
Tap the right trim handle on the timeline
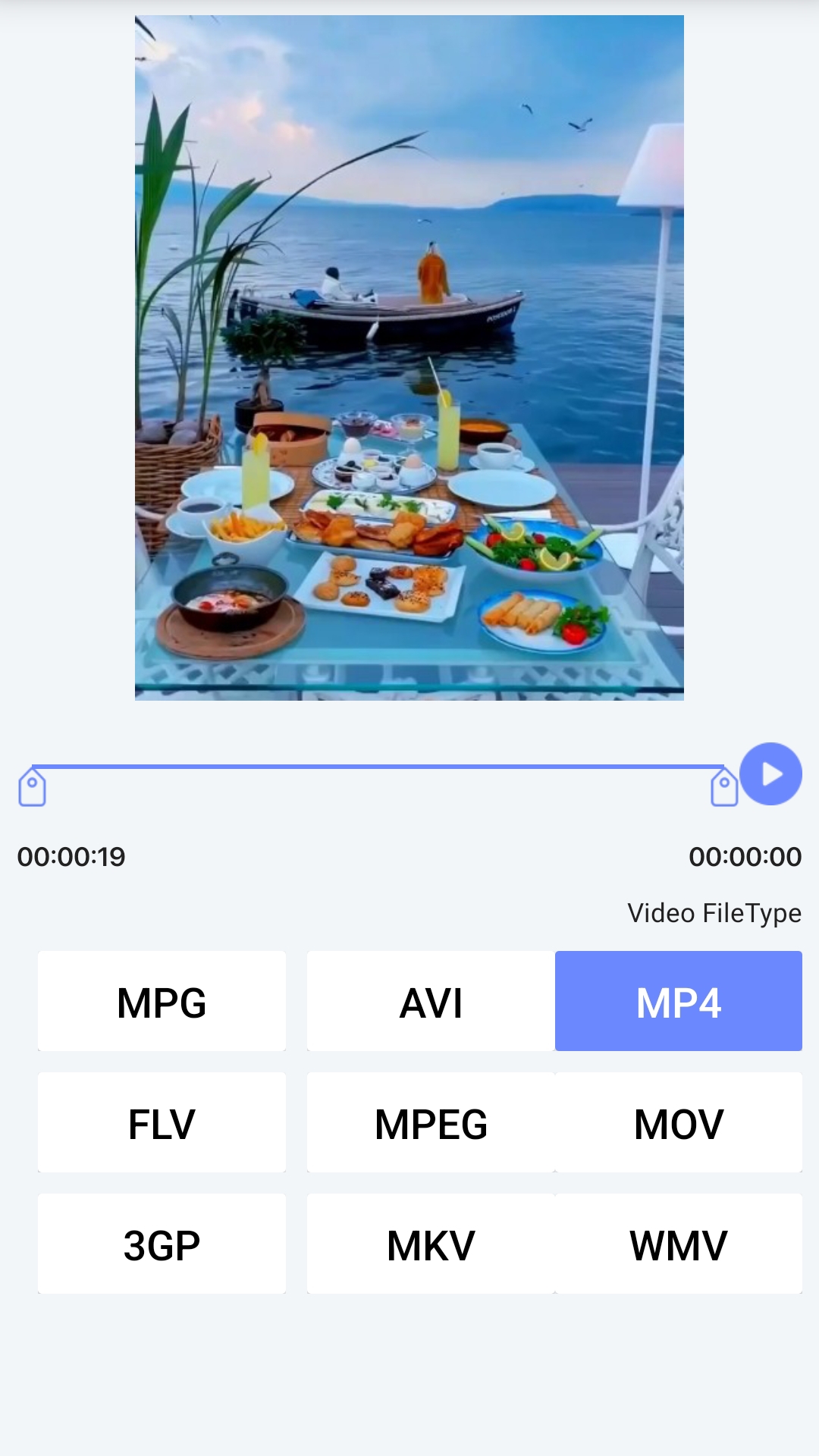pos(723,788)
